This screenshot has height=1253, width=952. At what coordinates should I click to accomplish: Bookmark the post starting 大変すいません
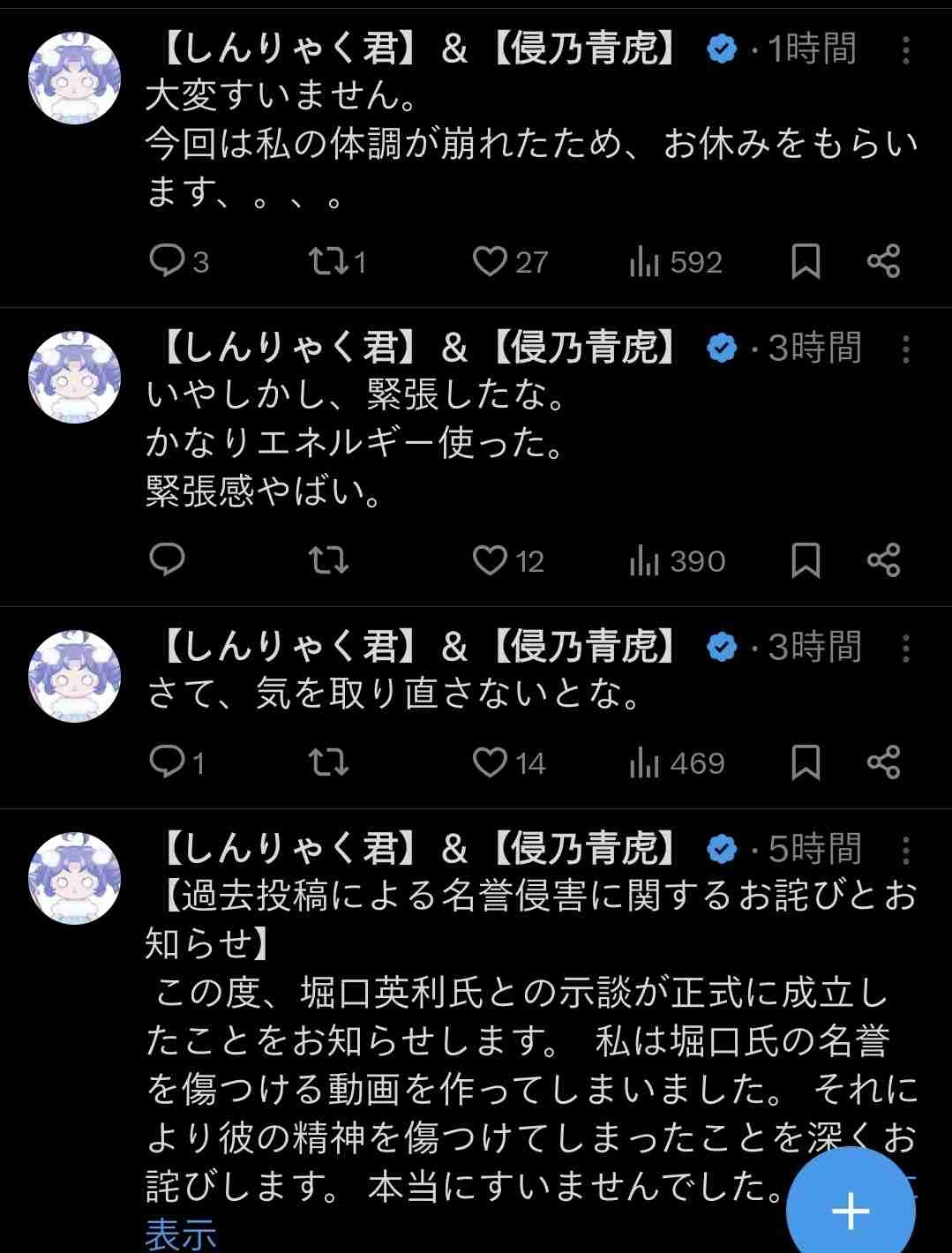[x=806, y=261]
